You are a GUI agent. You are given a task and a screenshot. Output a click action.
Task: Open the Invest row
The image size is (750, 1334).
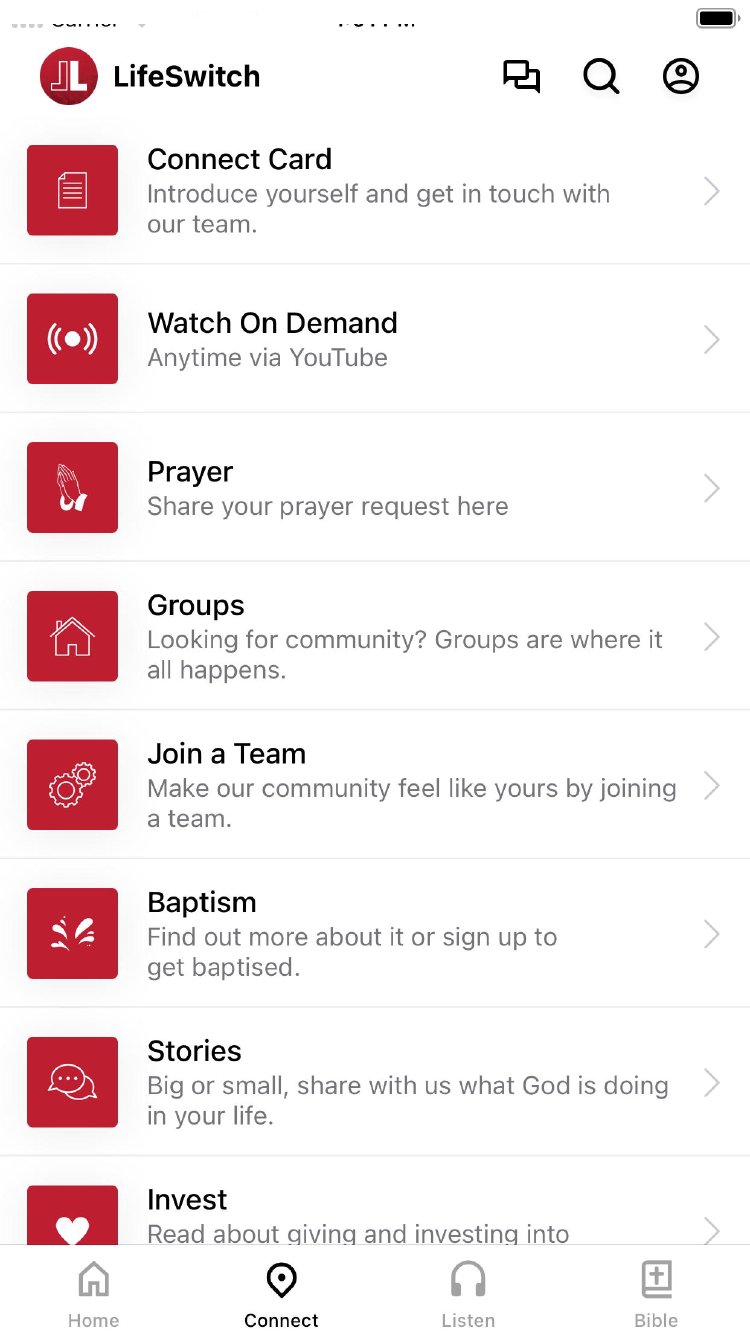(375, 1215)
